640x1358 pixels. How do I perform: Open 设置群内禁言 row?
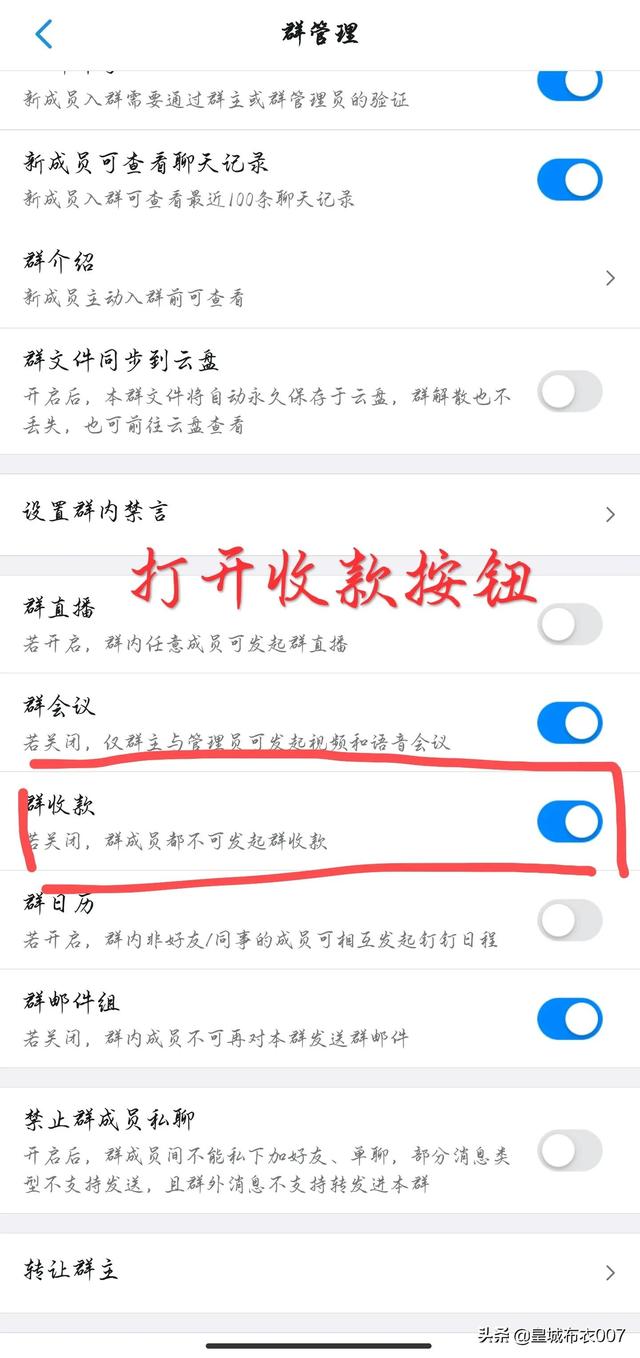320,513
